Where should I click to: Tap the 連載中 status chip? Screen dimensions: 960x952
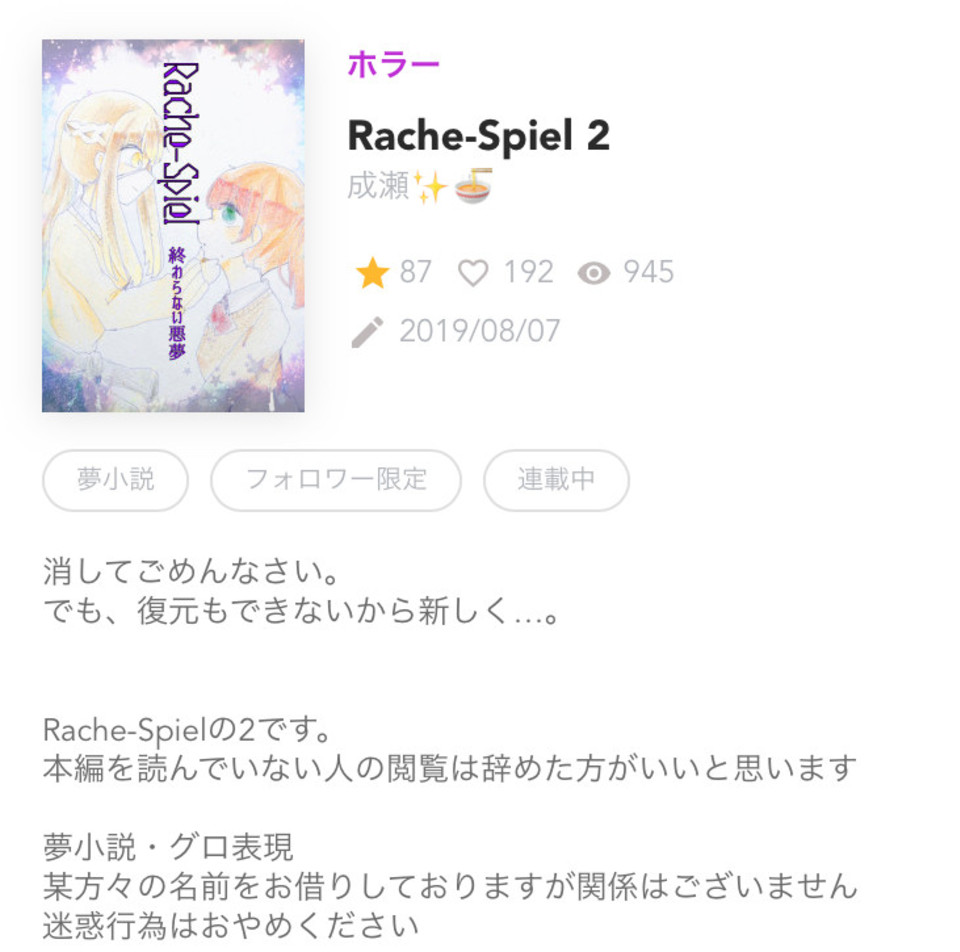click(556, 480)
